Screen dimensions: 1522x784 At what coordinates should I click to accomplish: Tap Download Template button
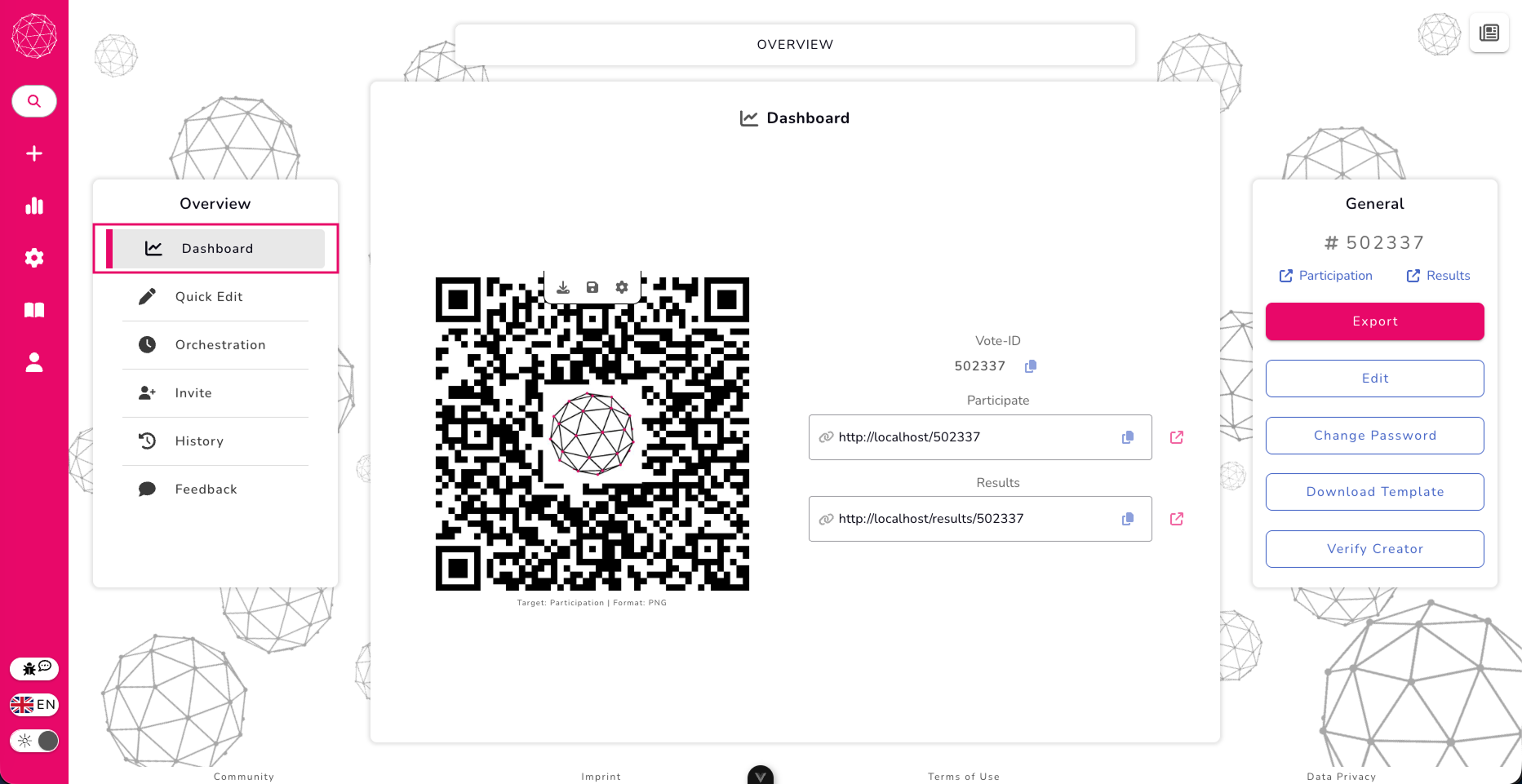pos(1374,492)
